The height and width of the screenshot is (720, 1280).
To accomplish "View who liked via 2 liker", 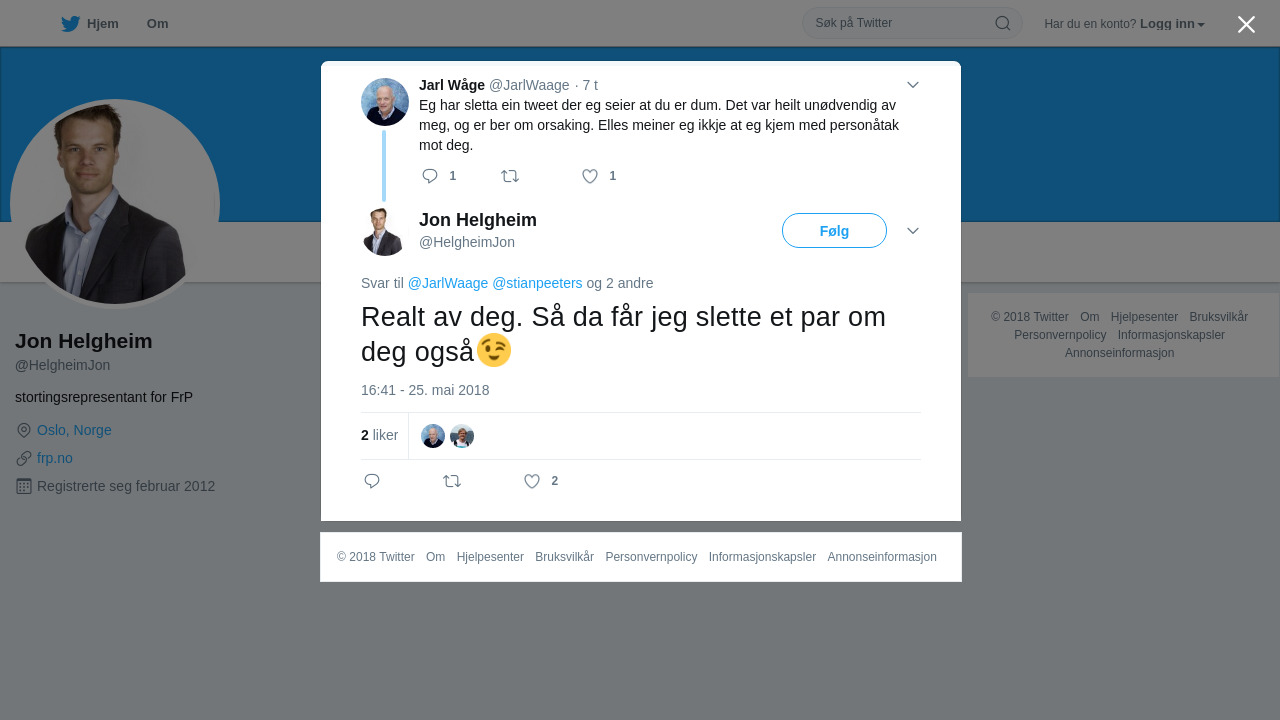I will click(x=380, y=435).
